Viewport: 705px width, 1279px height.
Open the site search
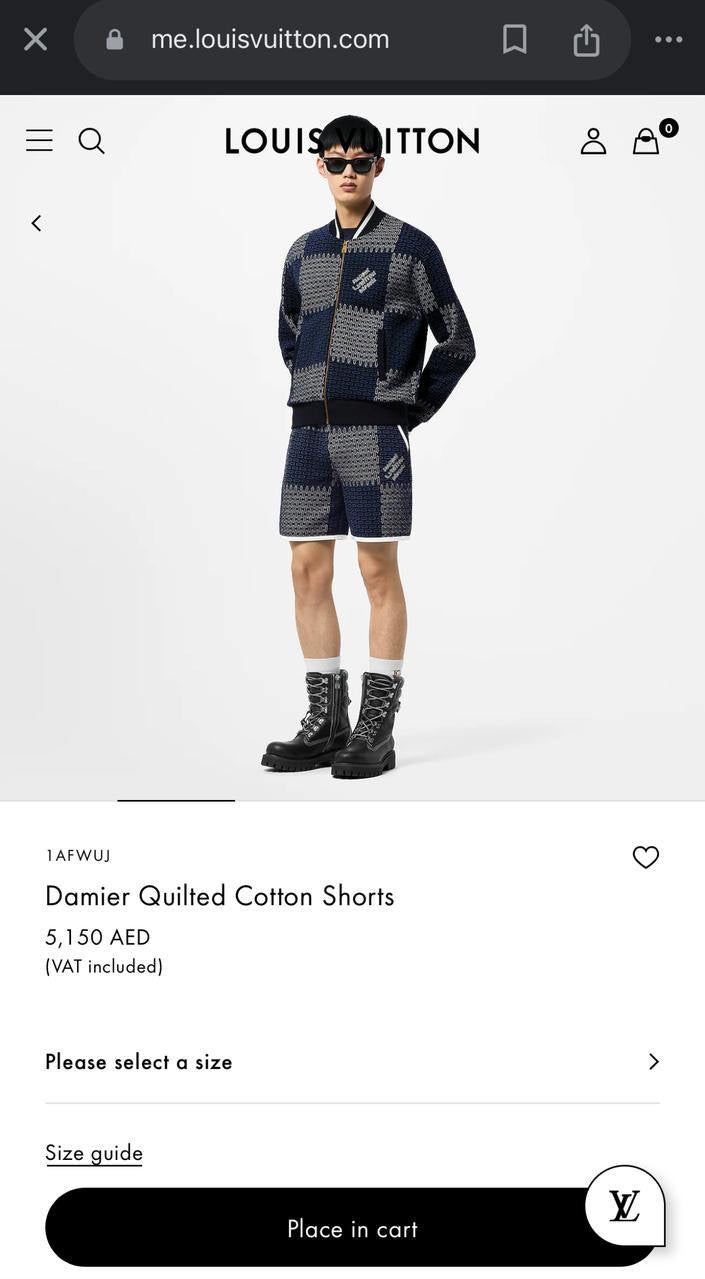point(91,141)
